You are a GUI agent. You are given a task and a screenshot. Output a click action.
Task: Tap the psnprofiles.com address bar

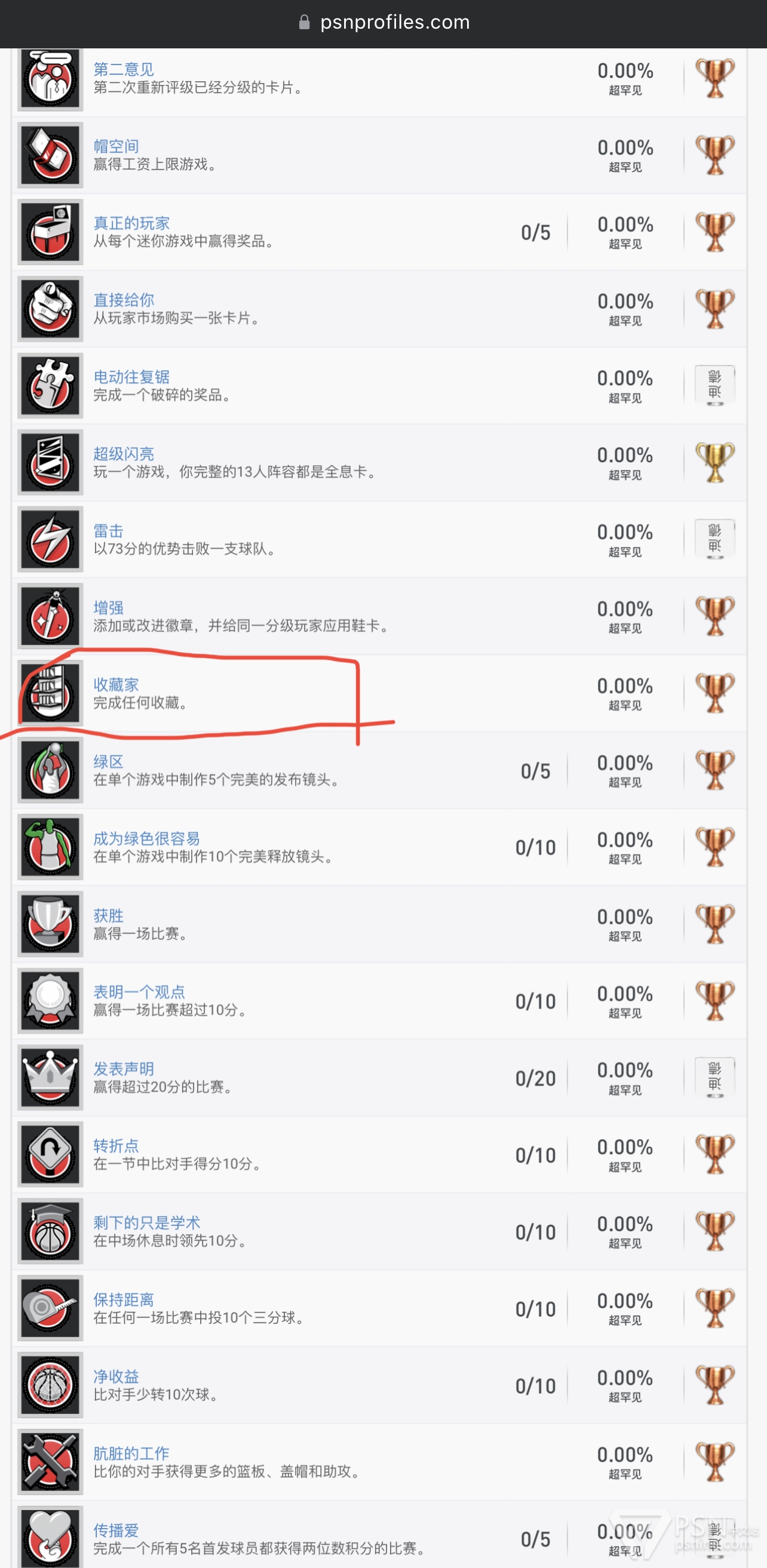(x=383, y=23)
